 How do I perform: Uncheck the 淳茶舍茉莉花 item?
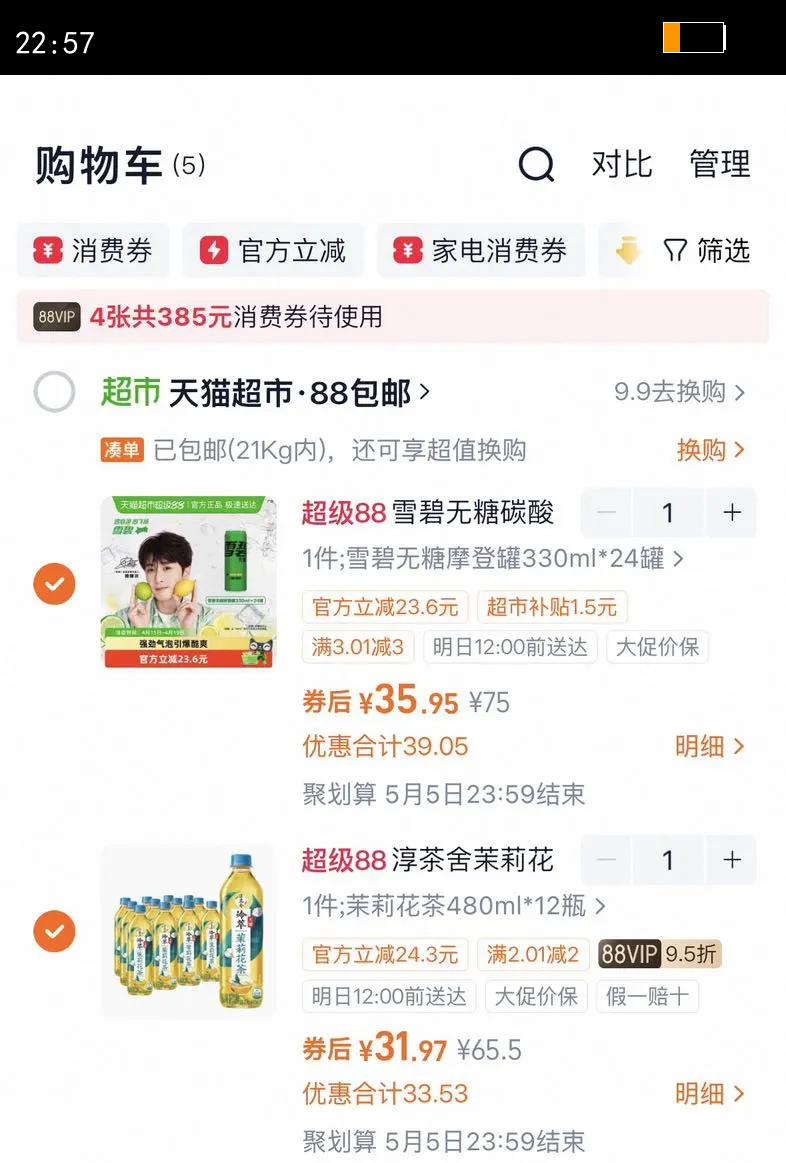[54, 932]
